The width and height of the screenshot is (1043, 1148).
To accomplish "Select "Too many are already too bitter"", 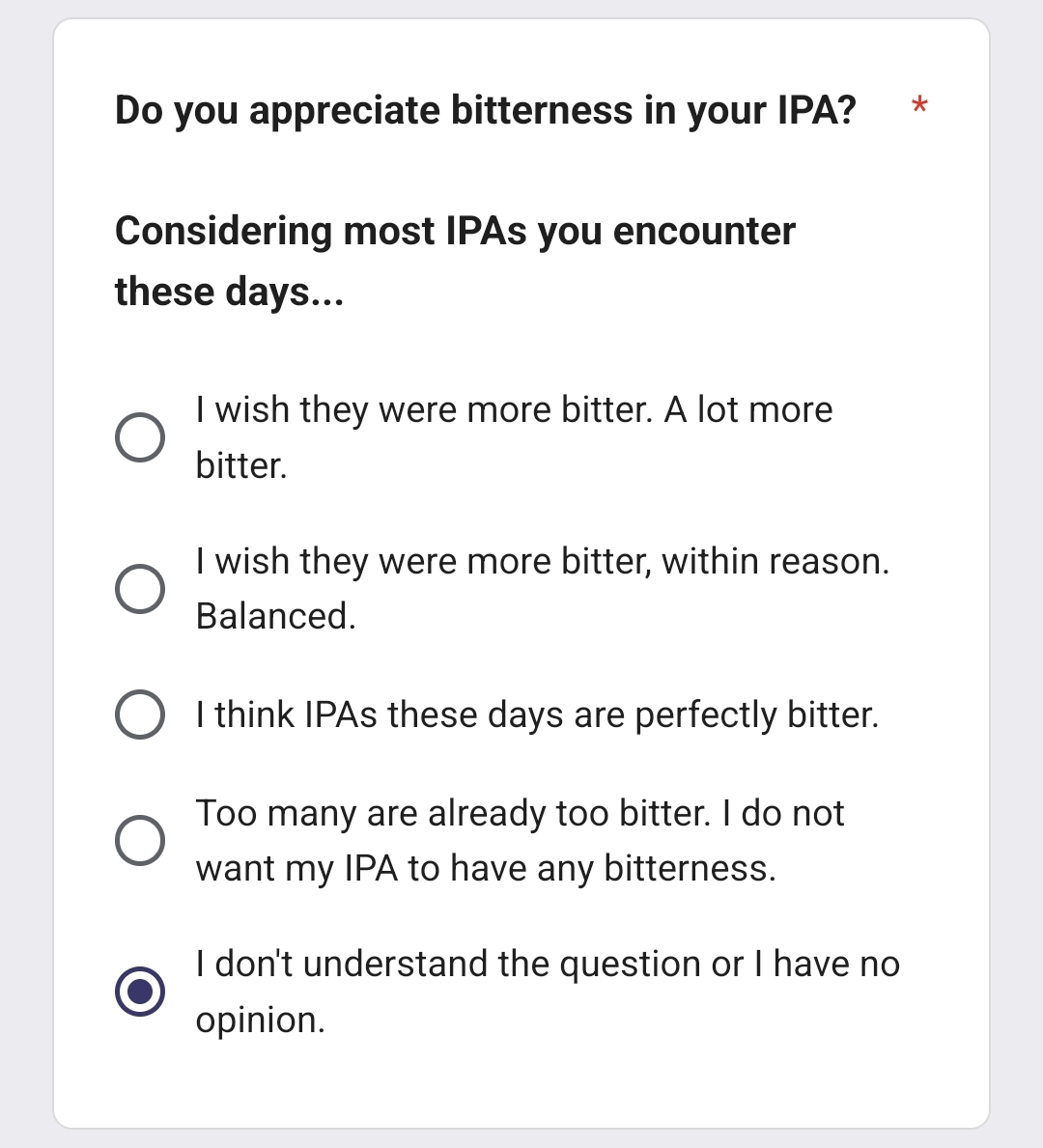I will (x=140, y=840).
